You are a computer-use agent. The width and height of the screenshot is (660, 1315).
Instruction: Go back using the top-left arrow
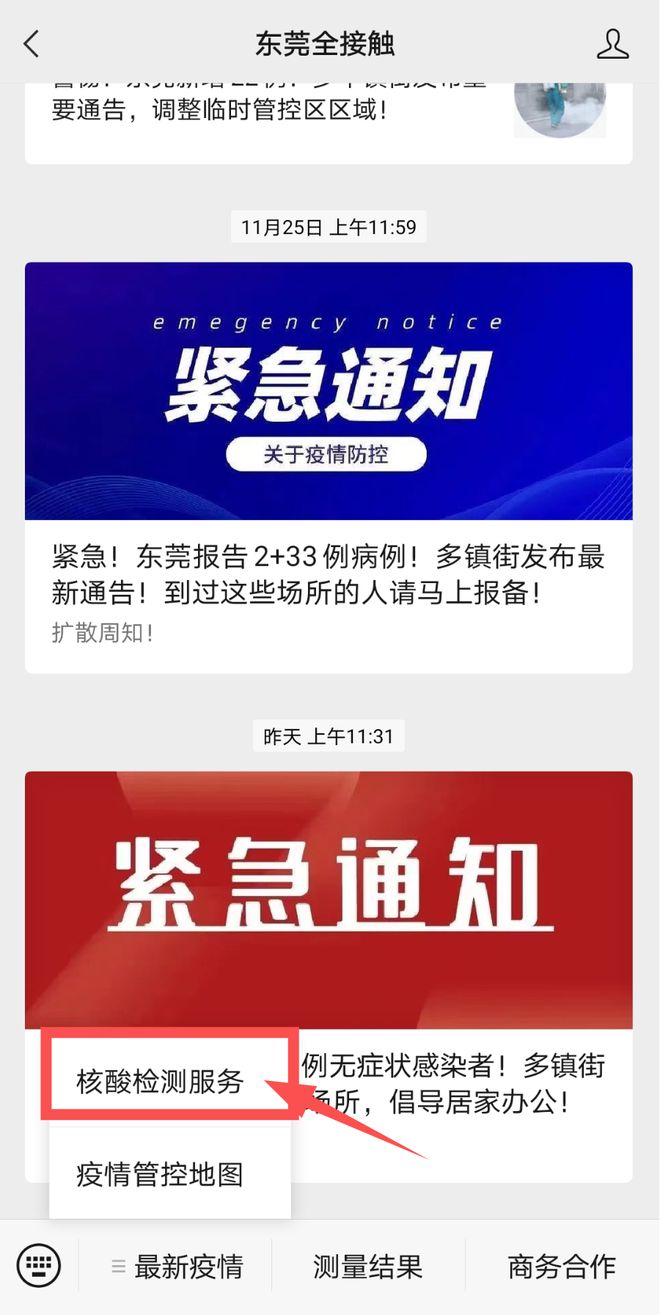[32, 43]
